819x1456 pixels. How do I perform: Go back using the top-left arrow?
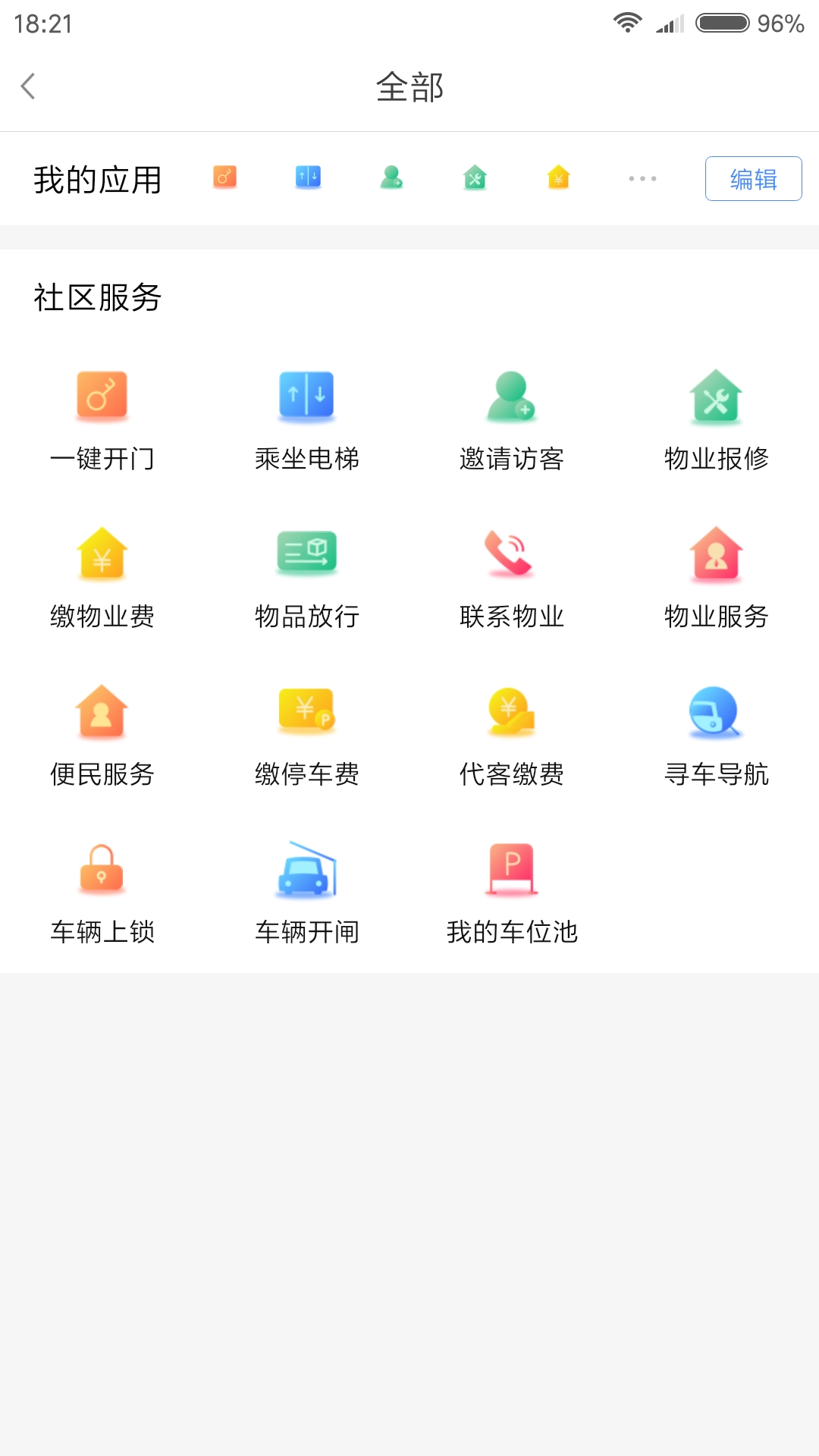29,86
